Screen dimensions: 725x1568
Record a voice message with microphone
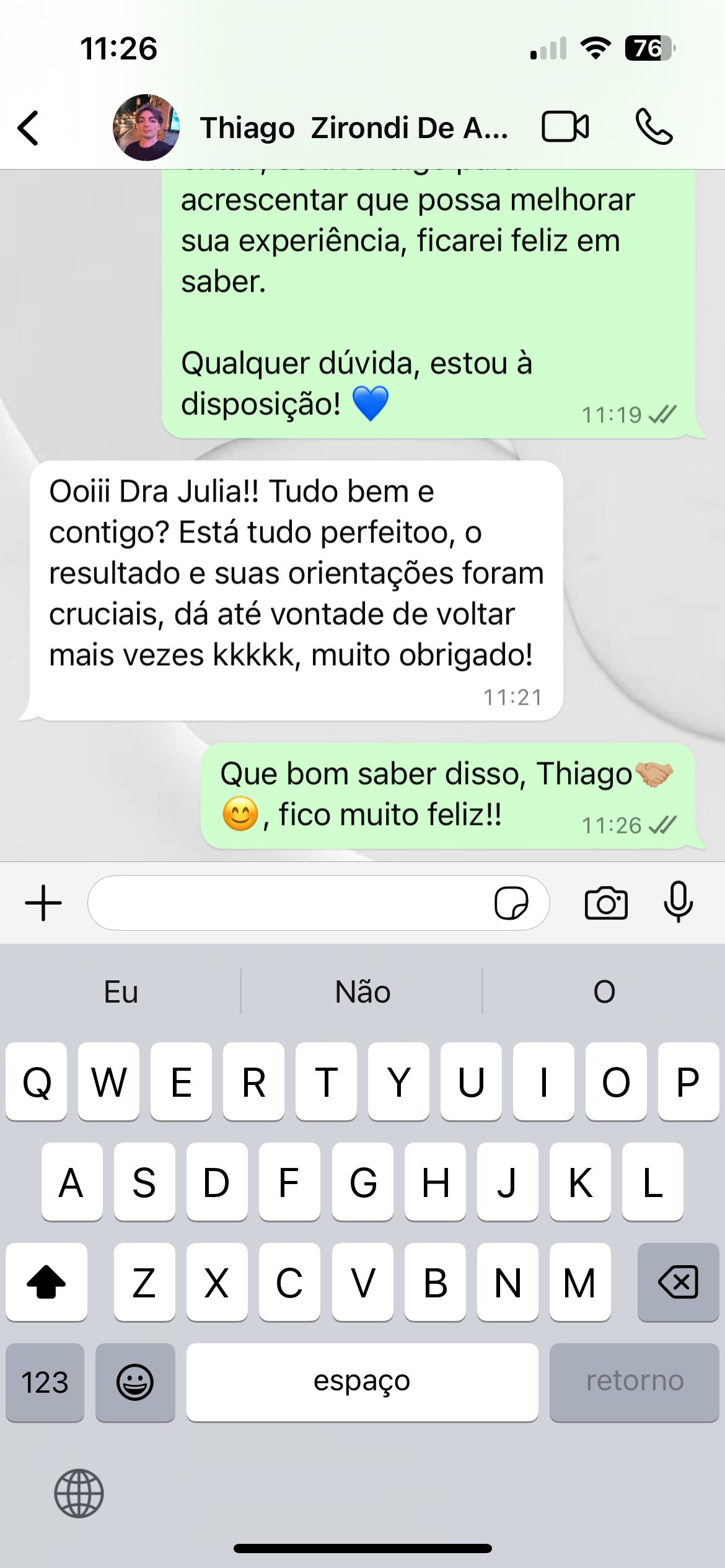(x=679, y=902)
